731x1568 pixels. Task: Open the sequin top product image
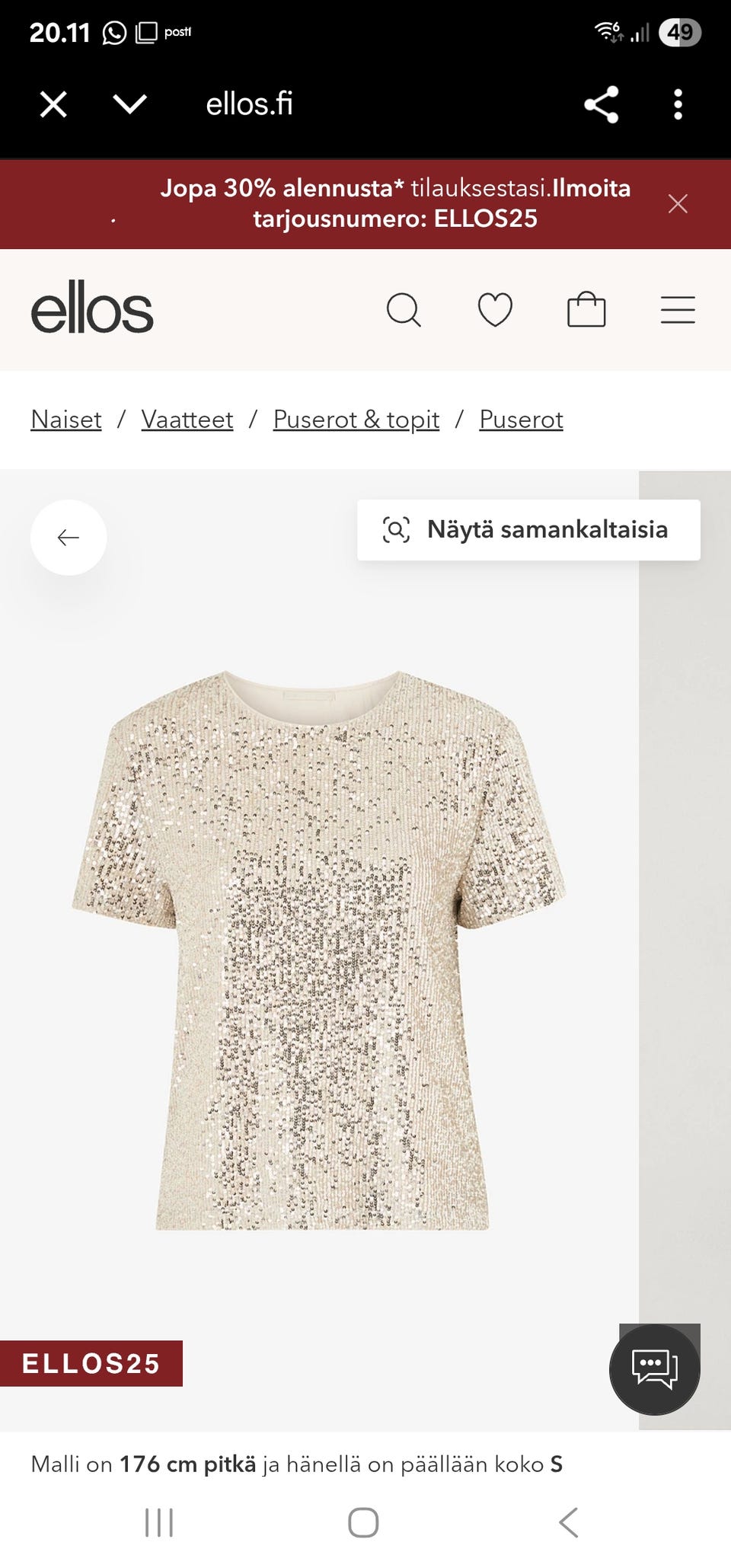coord(320,952)
